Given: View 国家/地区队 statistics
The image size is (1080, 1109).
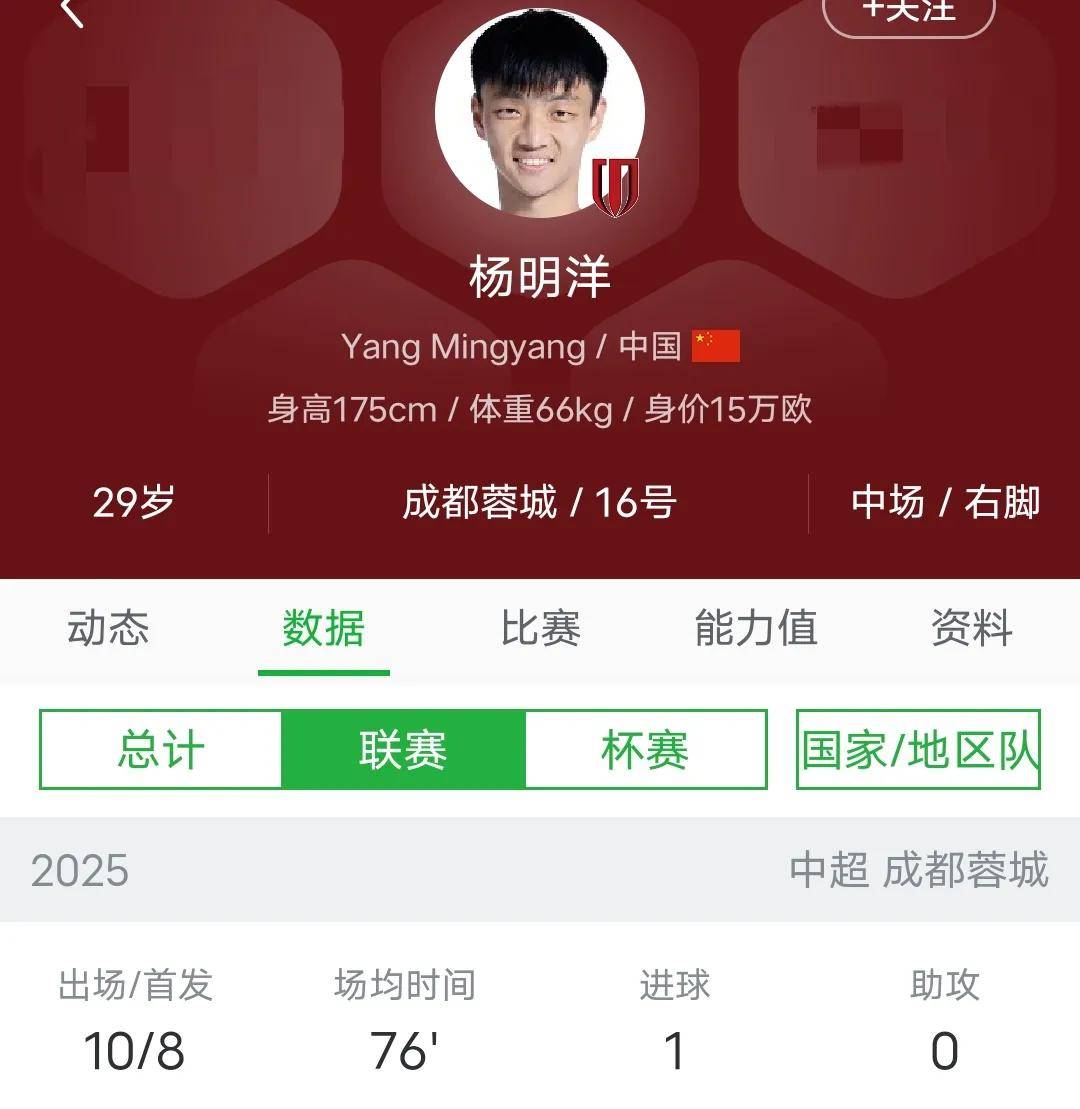Looking at the screenshot, I should [918, 750].
